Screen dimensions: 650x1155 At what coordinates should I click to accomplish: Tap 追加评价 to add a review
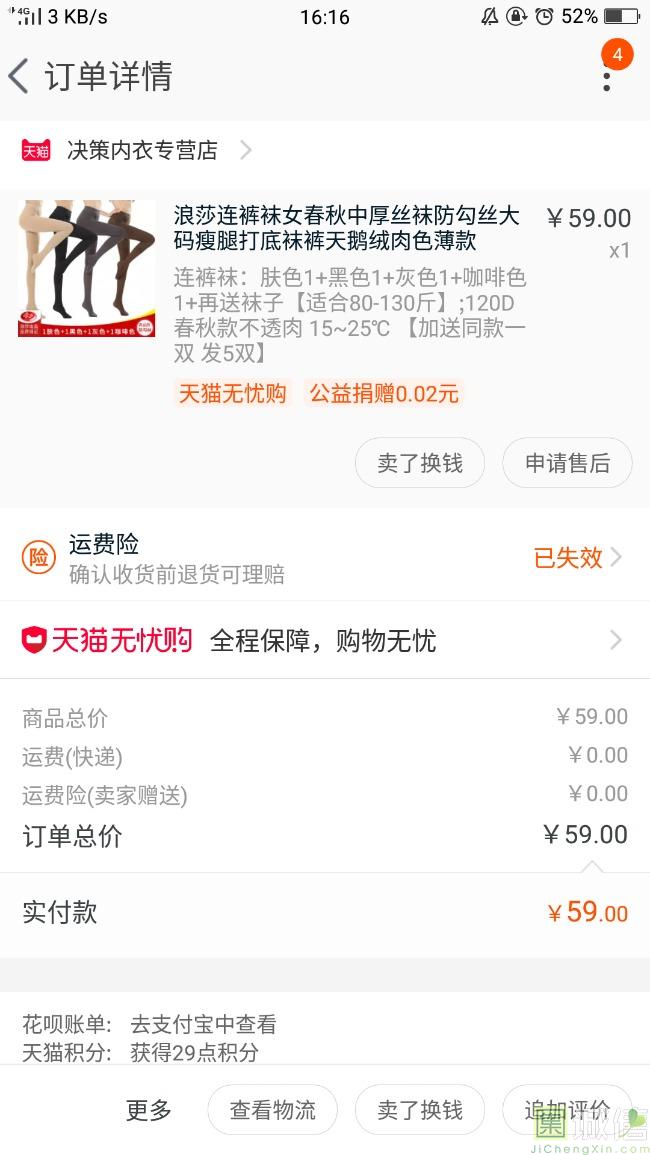[566, 1110]
